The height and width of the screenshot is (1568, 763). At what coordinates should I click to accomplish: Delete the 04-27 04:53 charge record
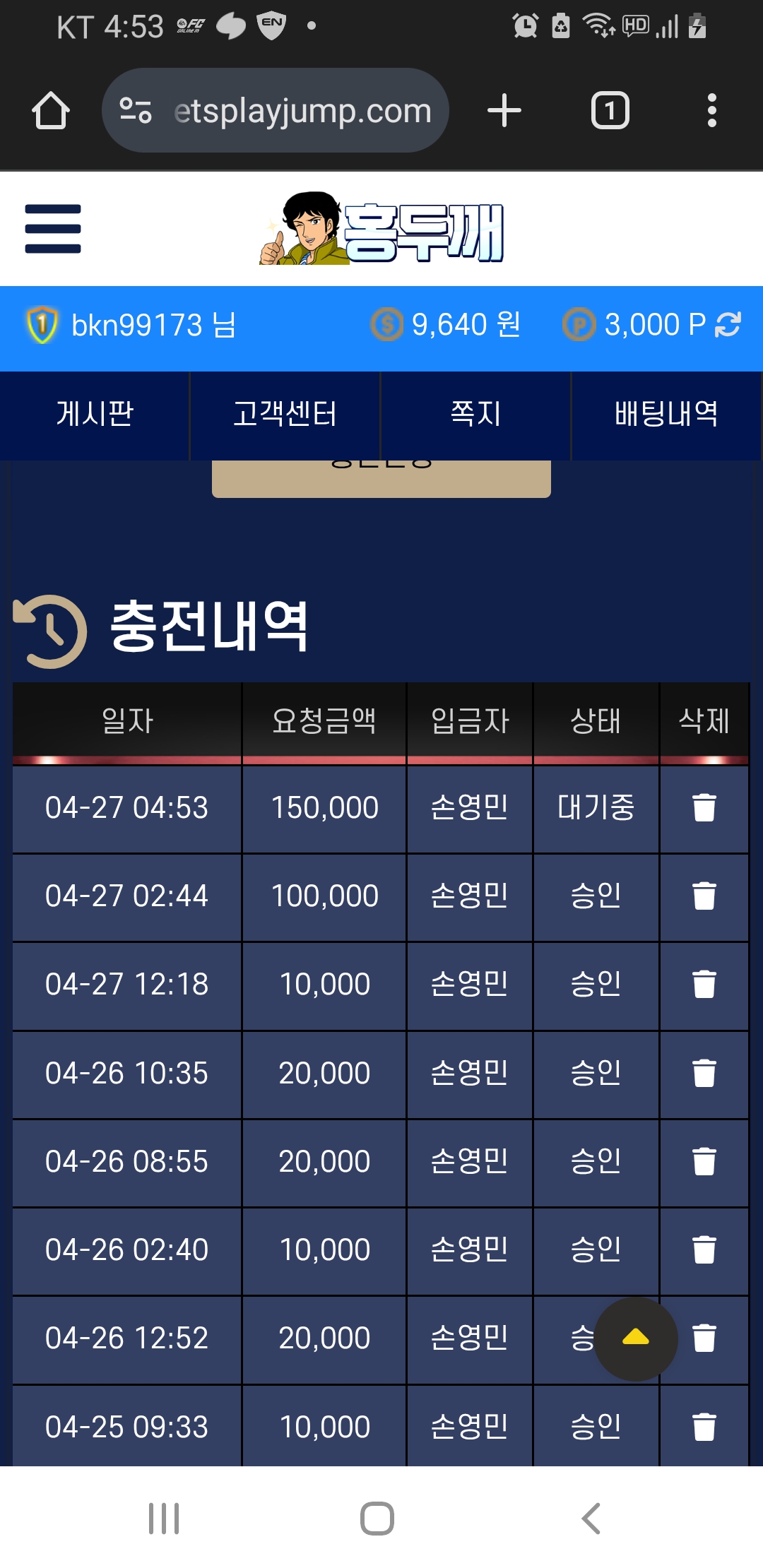pyautogui.click(x=704, y=807)
